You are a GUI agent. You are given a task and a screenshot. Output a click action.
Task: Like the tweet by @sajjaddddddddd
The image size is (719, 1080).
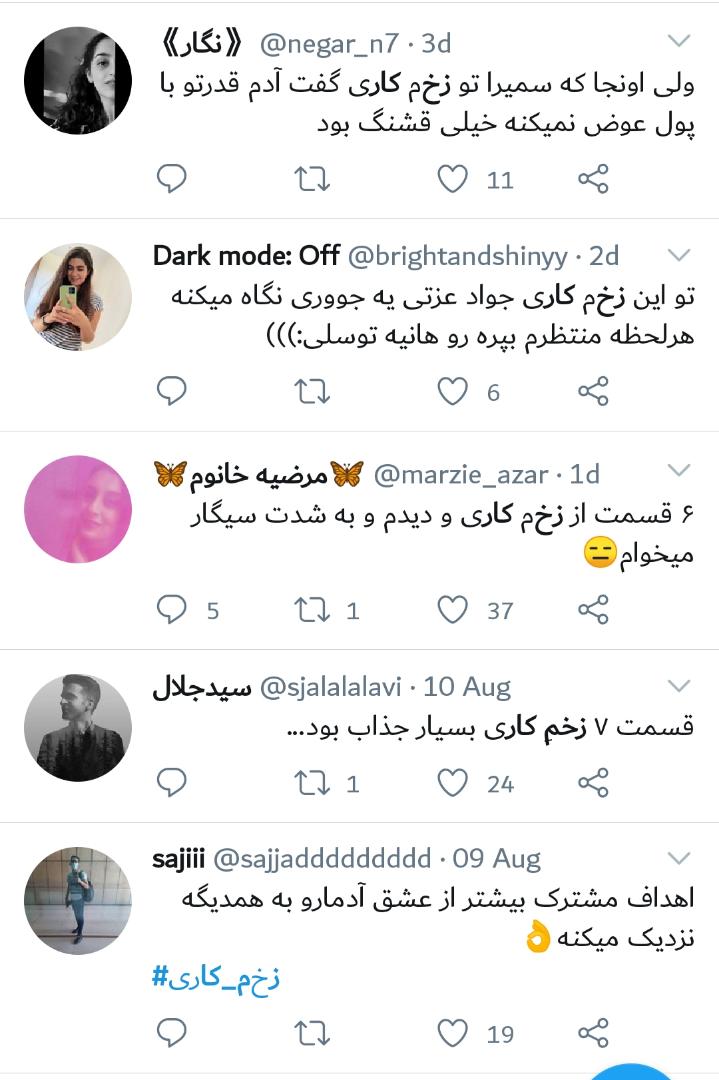[x=453, y=1032]
